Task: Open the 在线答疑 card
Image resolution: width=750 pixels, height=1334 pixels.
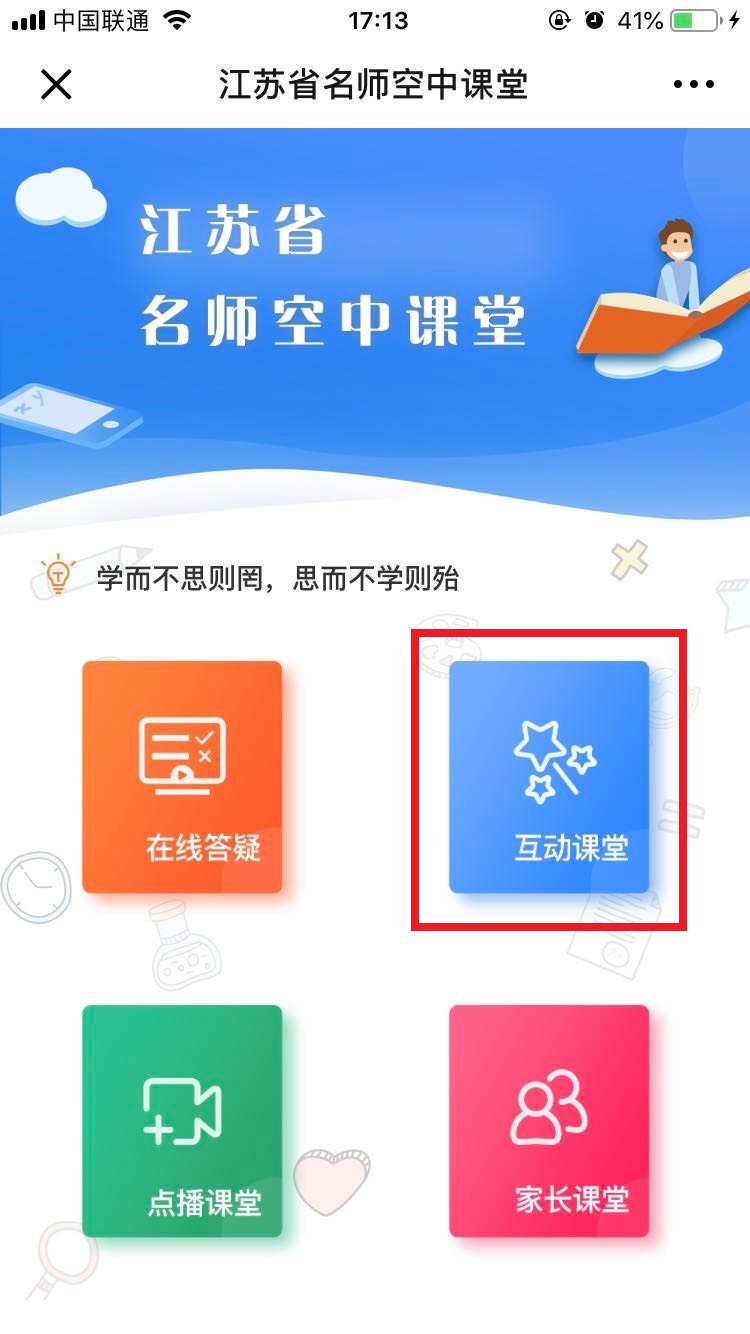Action: pyautogui.click(x=182, y=777)
